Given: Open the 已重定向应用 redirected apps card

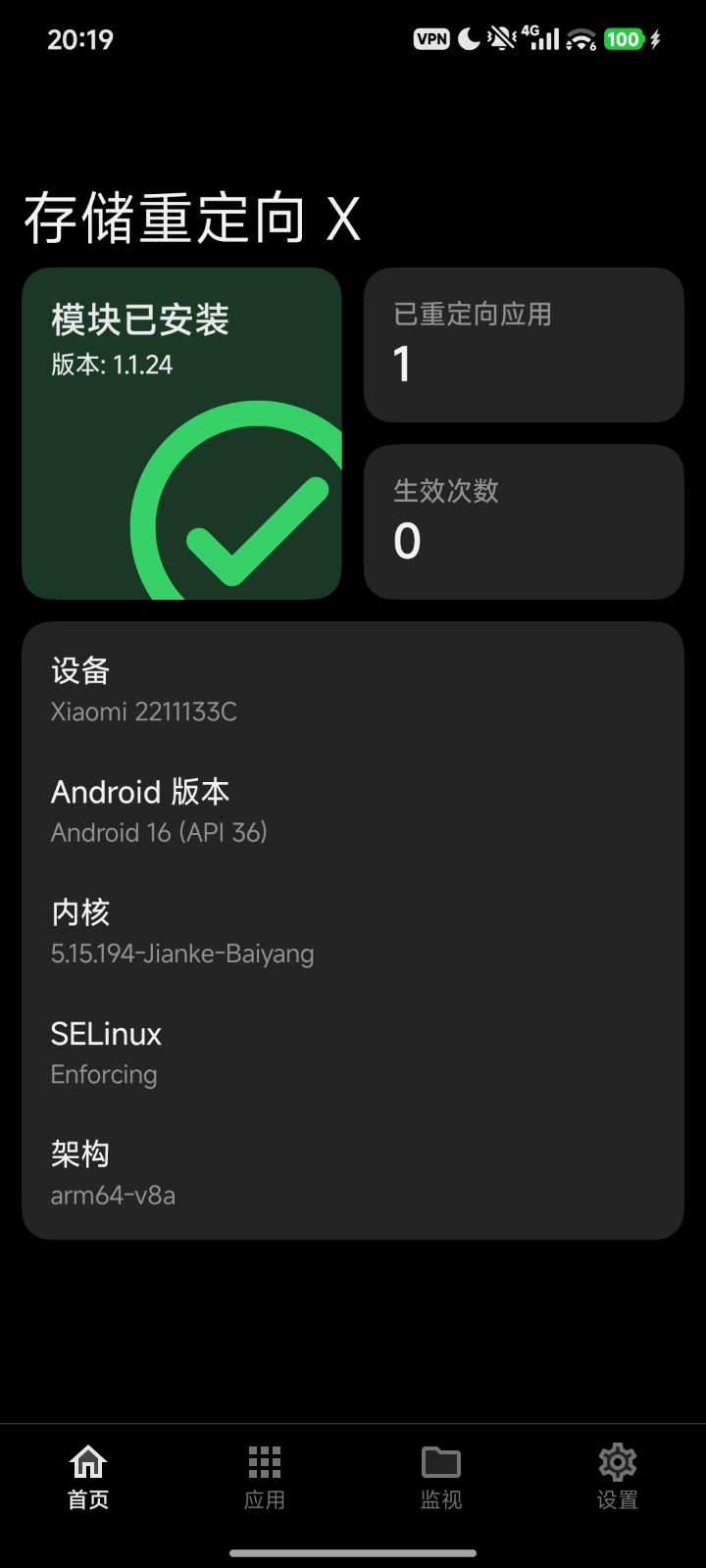Looking at the screenshot, I should pos(523,345).
